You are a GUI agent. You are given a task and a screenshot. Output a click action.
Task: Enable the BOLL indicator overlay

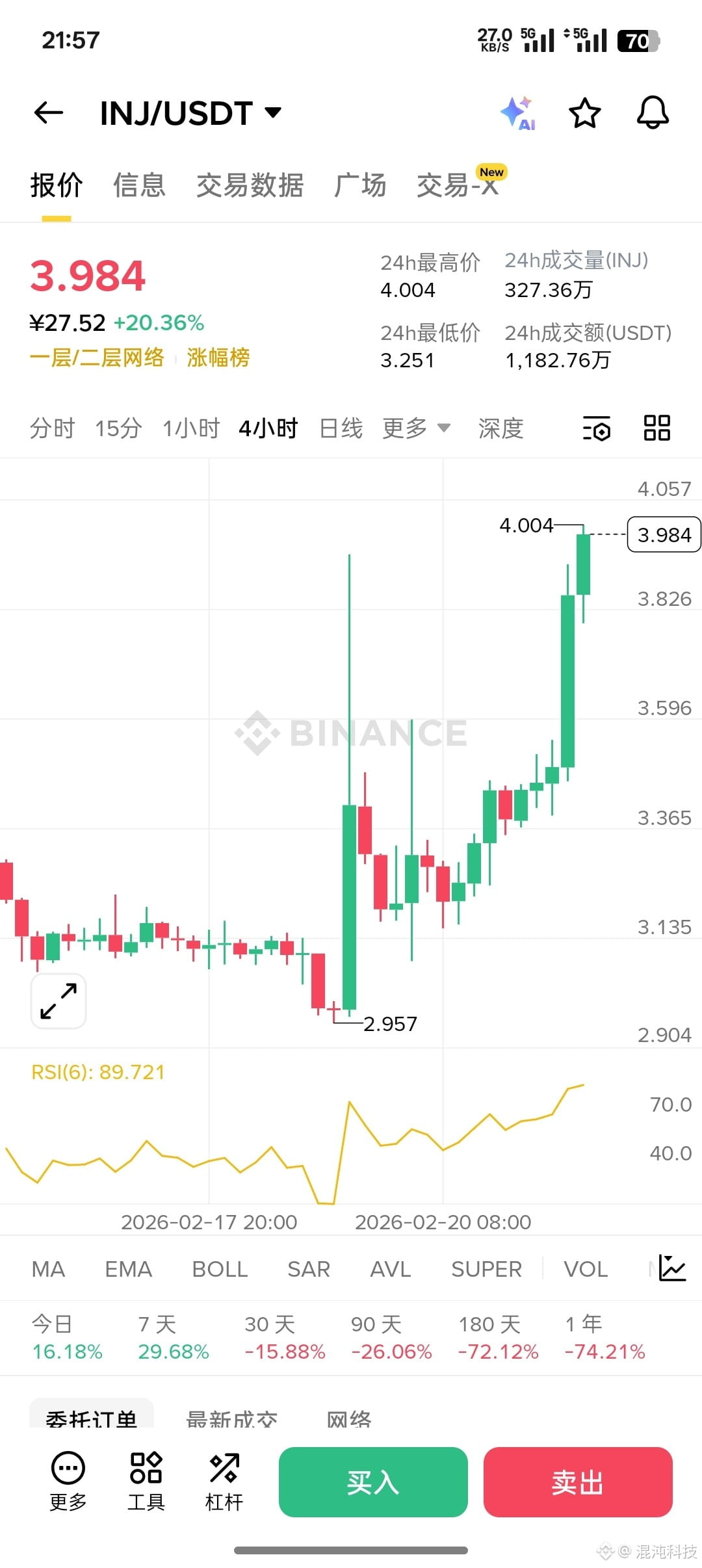point(220,1268)
